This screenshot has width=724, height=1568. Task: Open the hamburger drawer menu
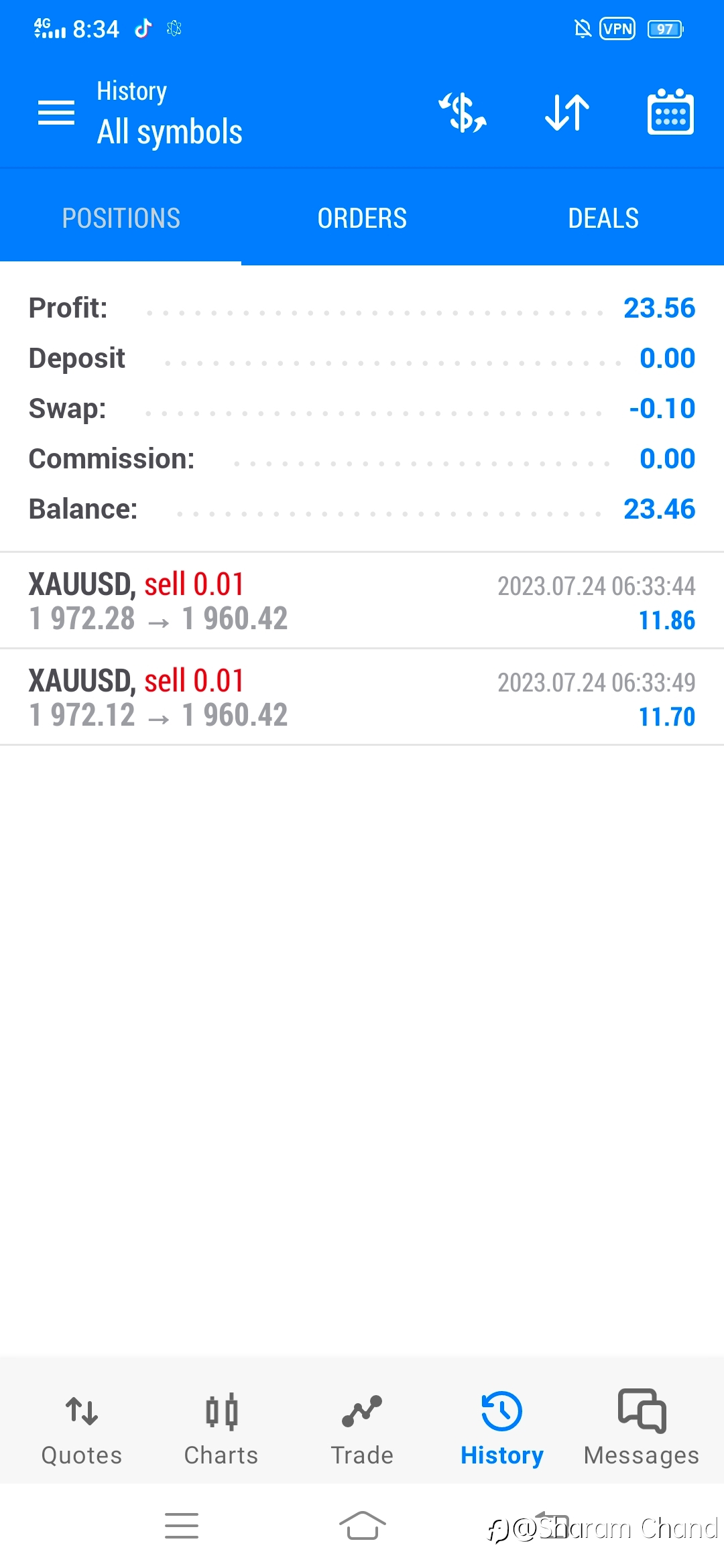[x=56, y=113]
